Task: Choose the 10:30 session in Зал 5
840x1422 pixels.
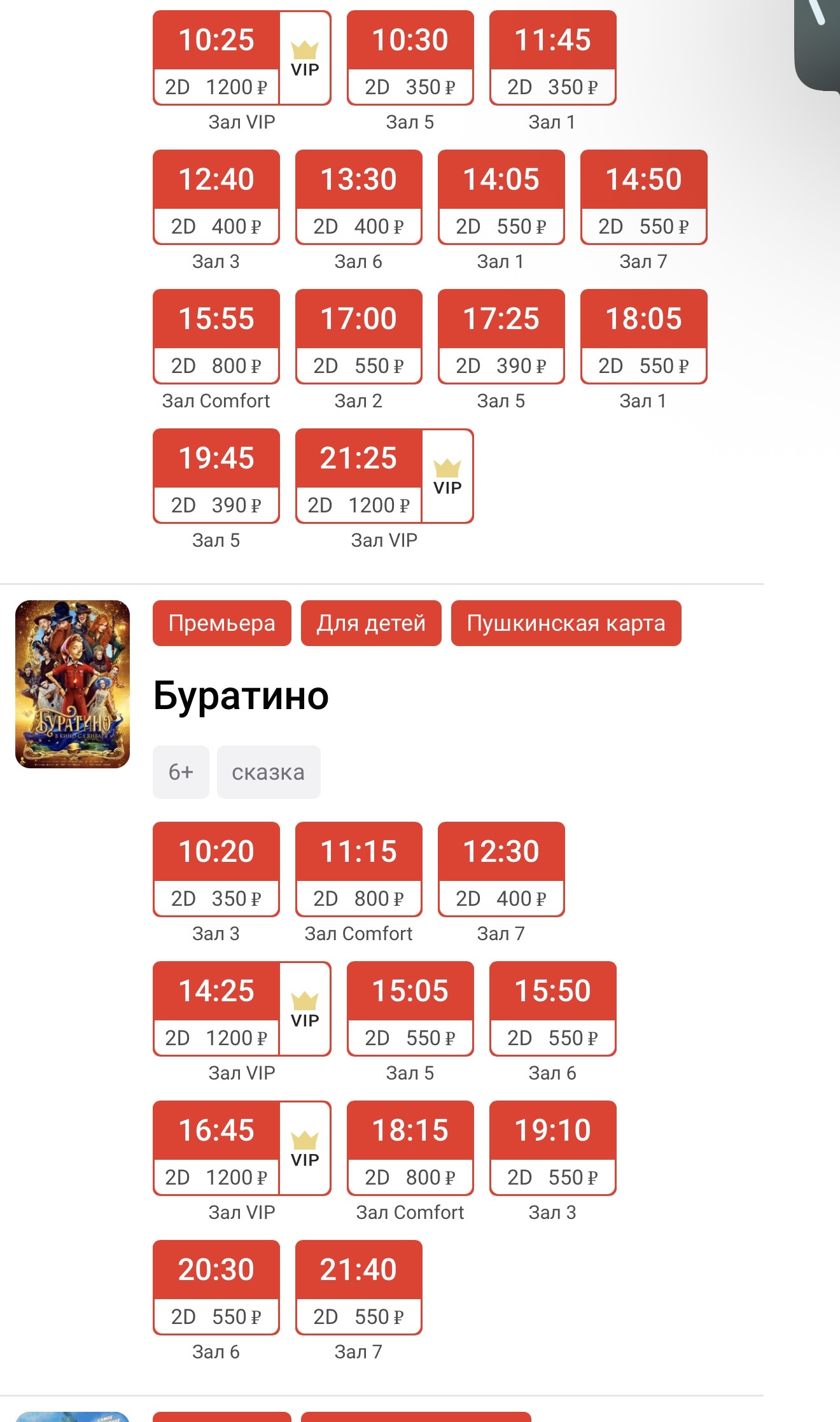Action: coord(410,59)
